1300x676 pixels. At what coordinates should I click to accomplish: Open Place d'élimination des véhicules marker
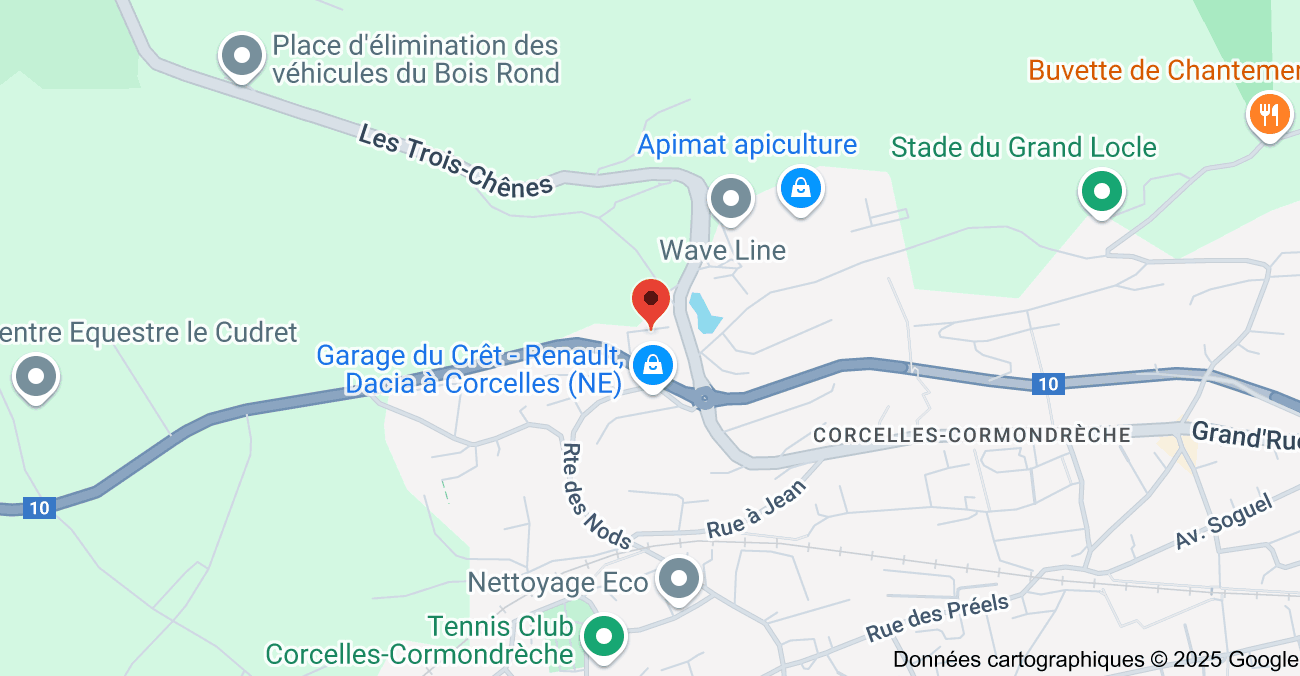pyautogui.click(x=242, y=55)
